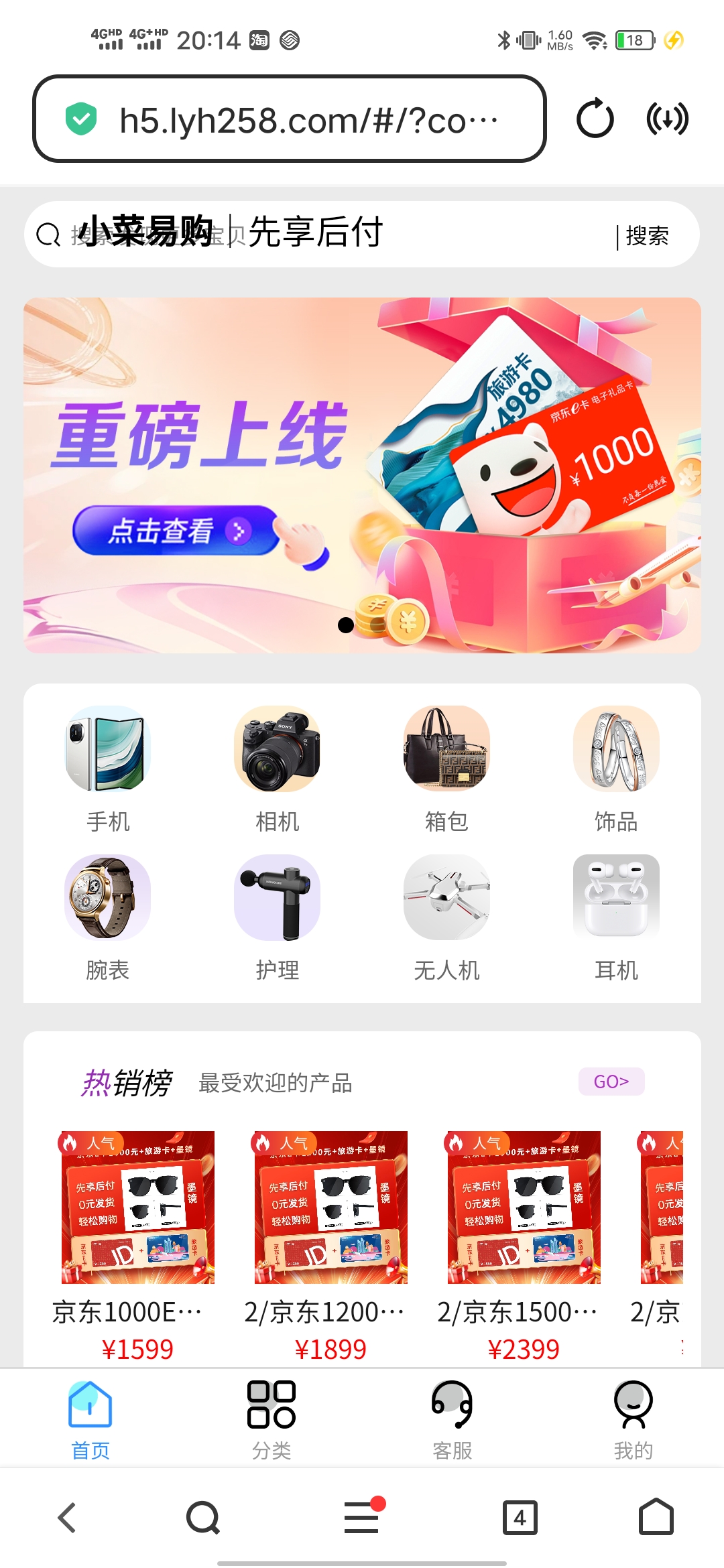724x1568 pixels.
Task: Open the 护理 category
Action: (x=277, y=917)
